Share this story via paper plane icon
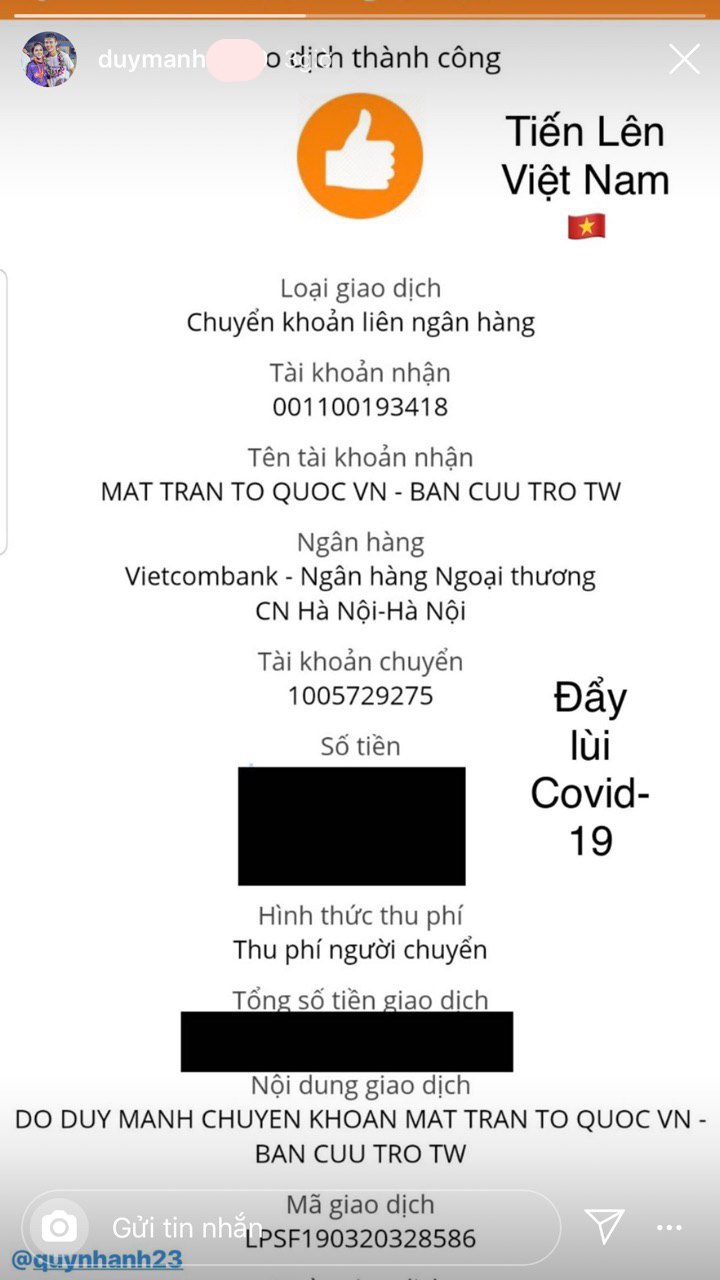 pos(604,1227)
